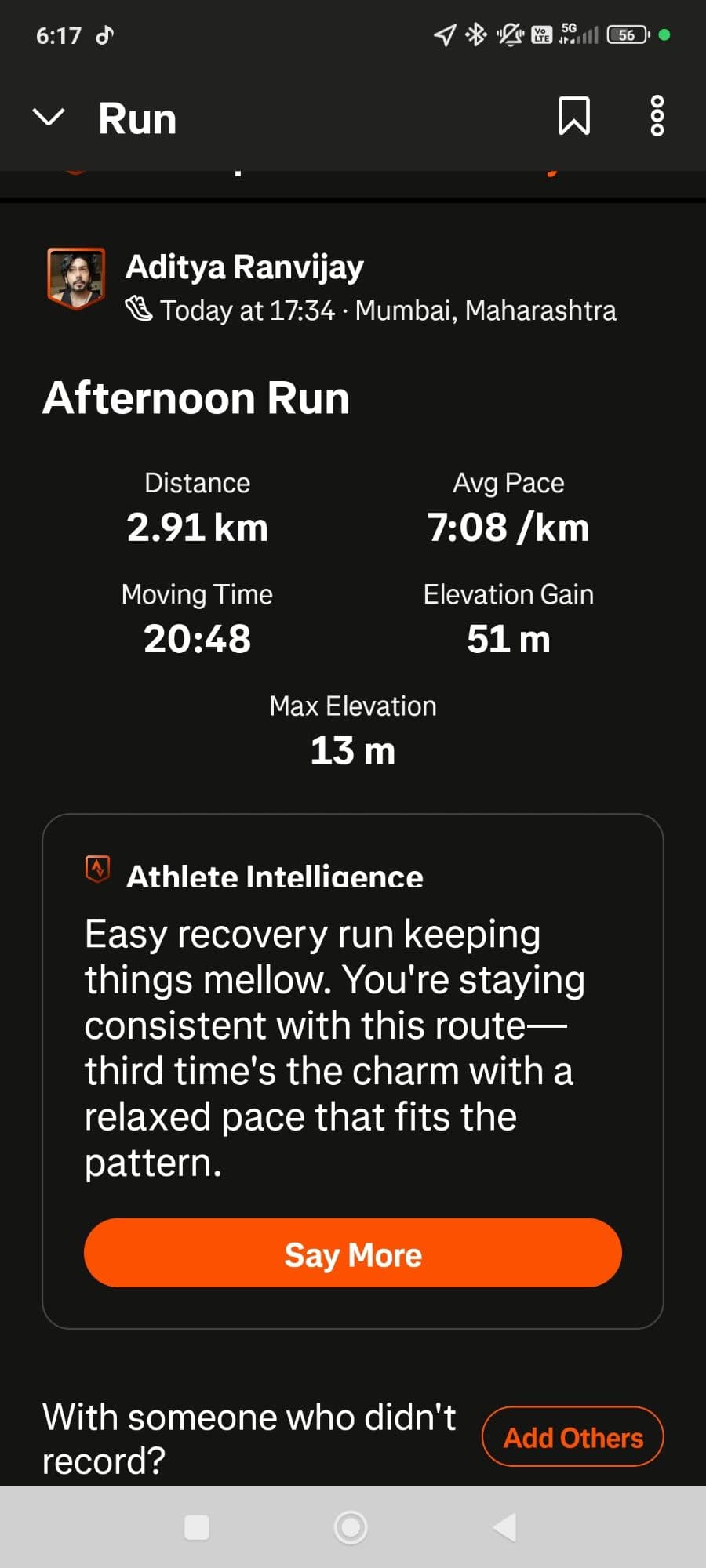Collapse the Run screen with the down chevron
The image size is (706, 1568).
click(49, 118)
